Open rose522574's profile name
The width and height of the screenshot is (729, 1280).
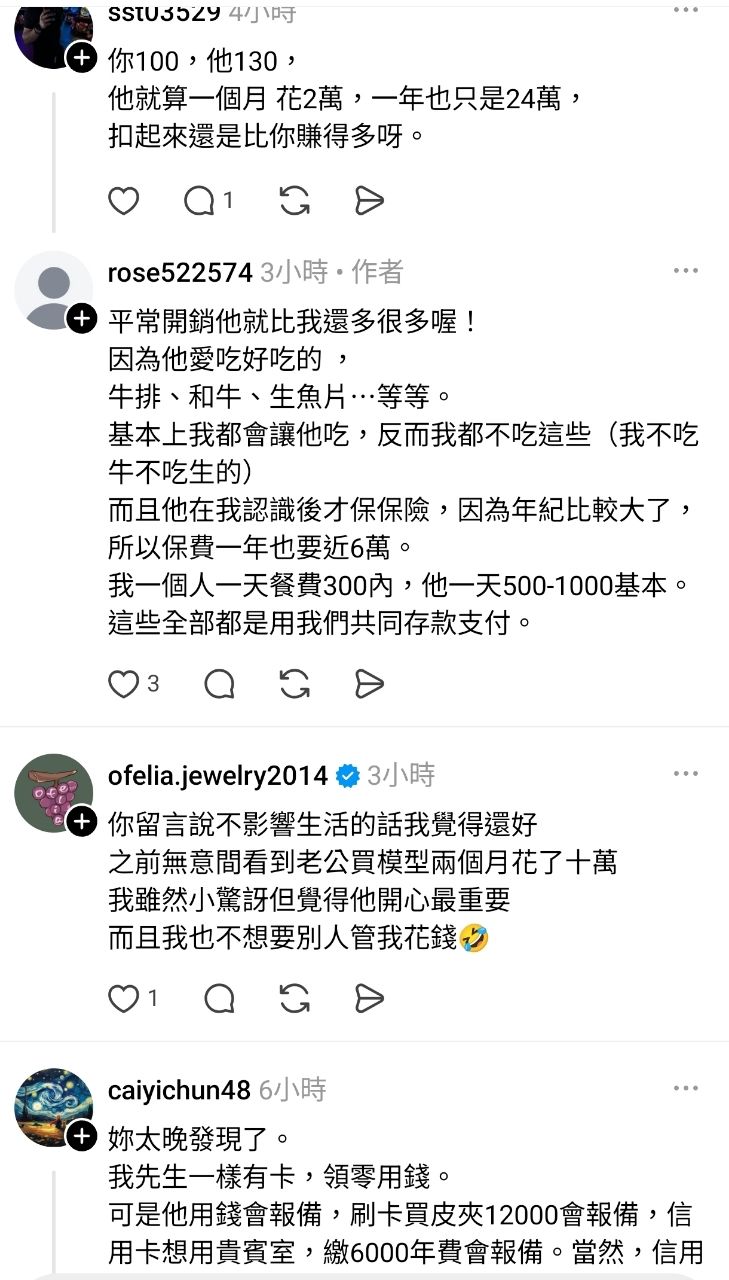point(180,272)
